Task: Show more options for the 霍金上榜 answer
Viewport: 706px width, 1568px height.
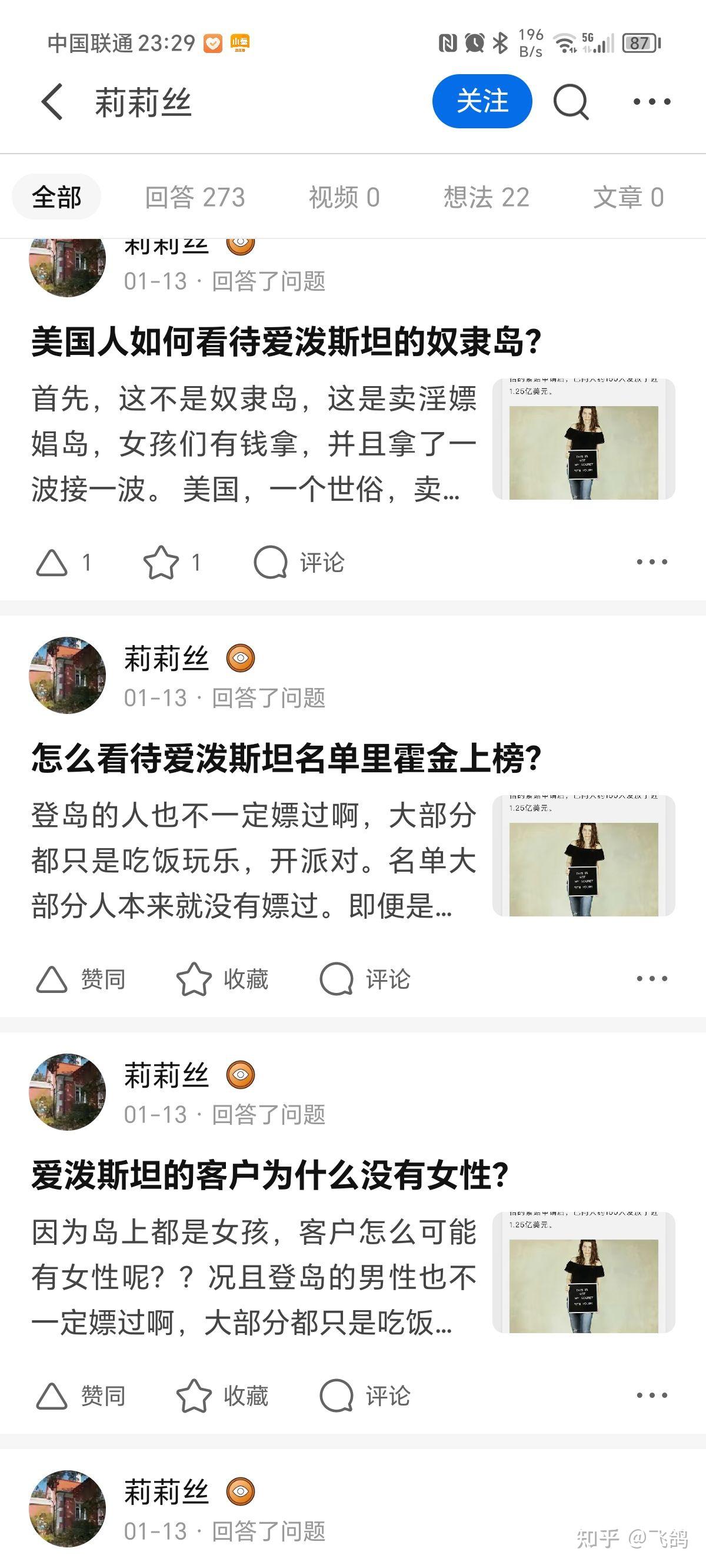Action: [x=651, y=979]
